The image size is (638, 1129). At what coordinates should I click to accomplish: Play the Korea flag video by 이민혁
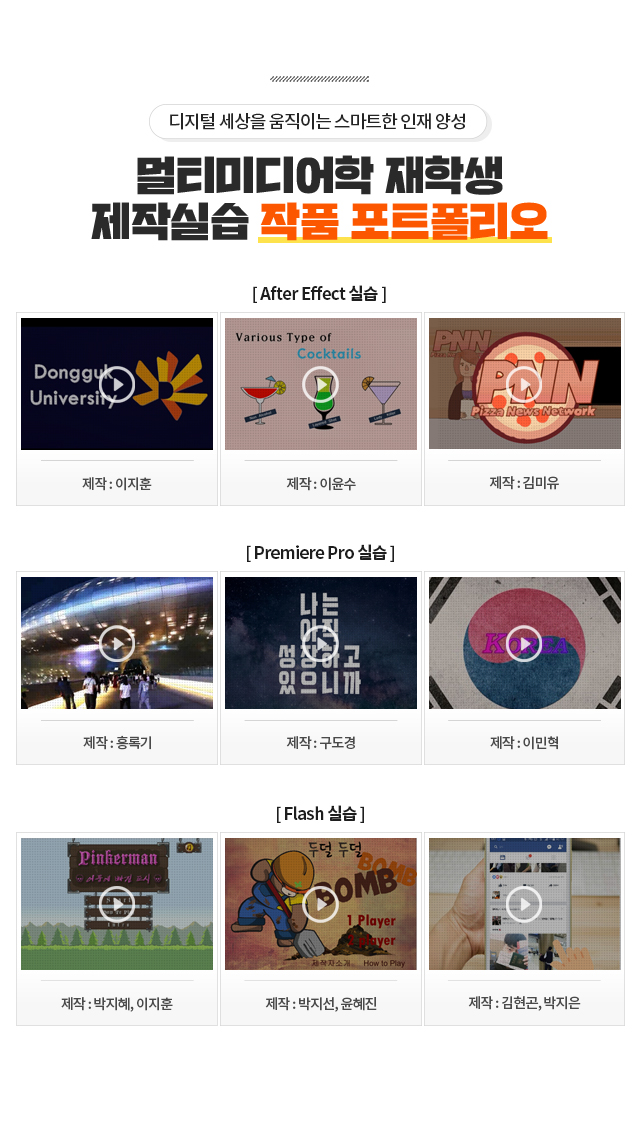(x=524, y=643)
